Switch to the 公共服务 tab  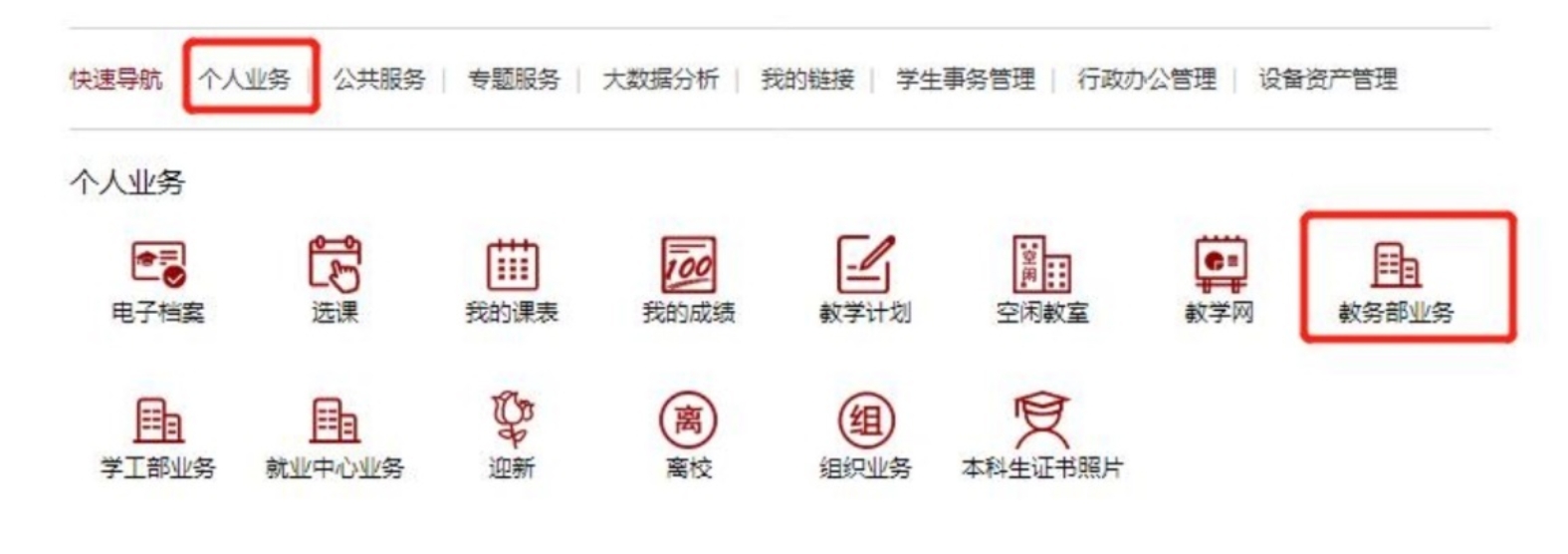click(379, 79)
